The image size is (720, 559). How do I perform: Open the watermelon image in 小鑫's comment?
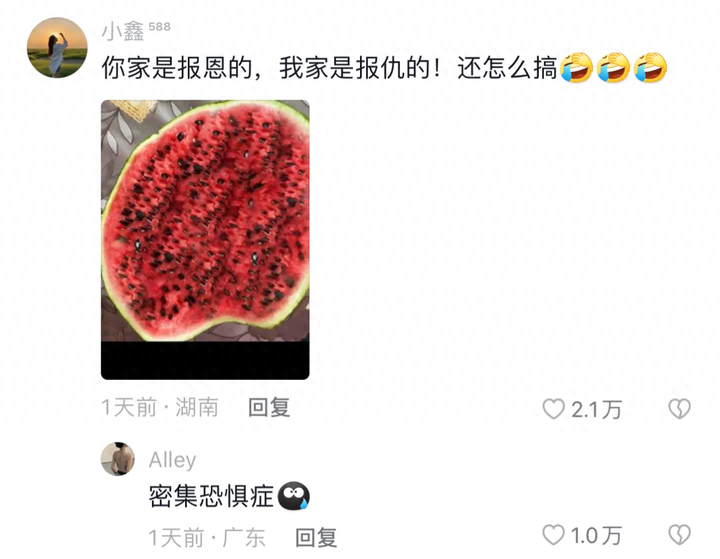pyautogui.click(x=205, y=239)
